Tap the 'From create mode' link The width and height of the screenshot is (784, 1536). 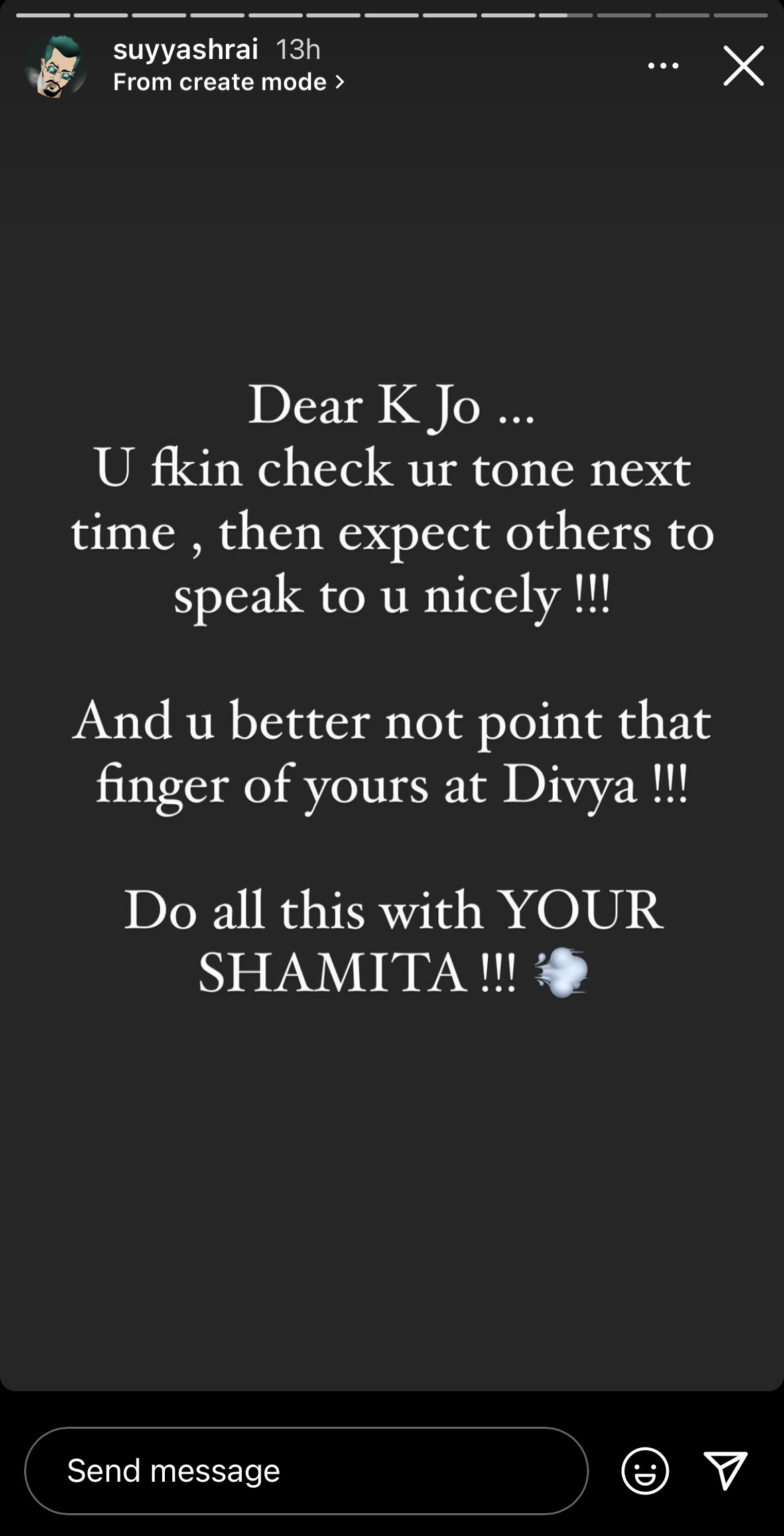point(228,82)
